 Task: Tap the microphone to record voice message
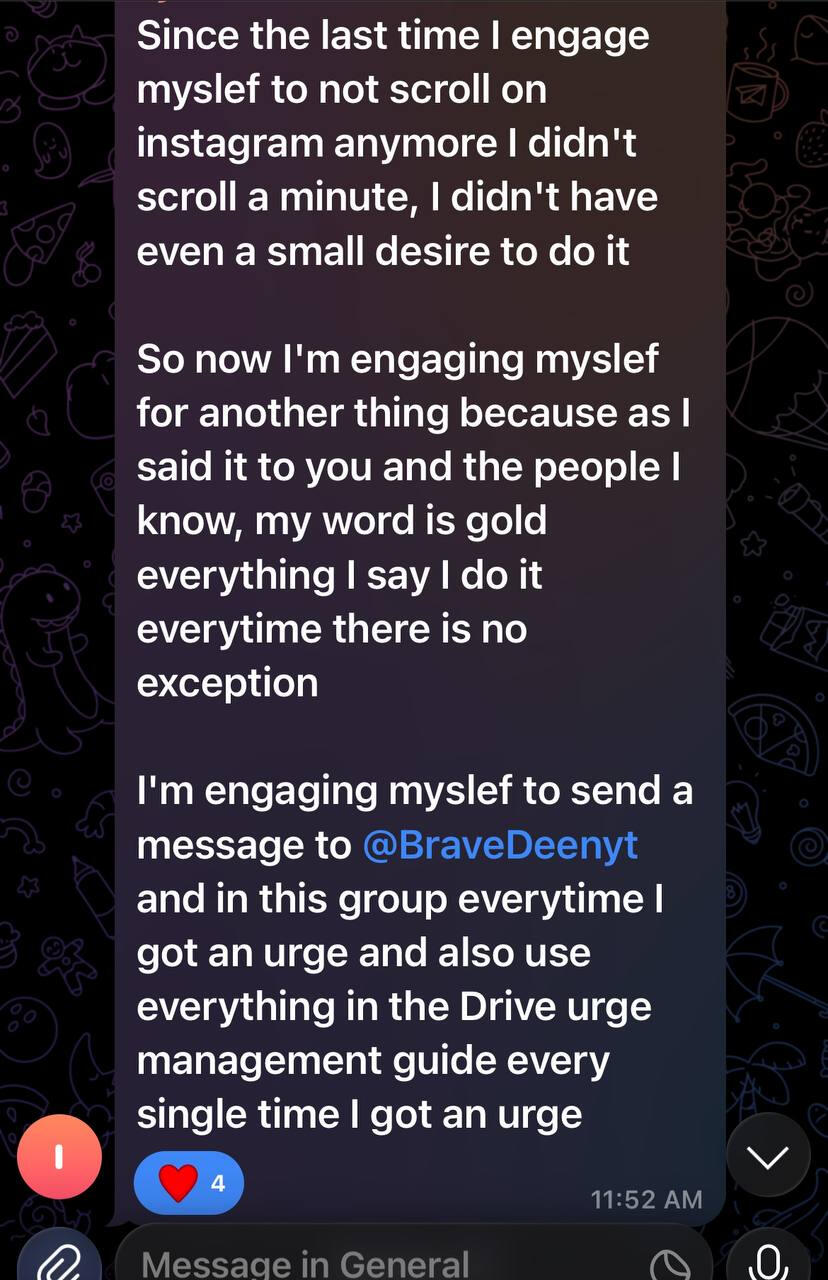[x=768, y=1262]
